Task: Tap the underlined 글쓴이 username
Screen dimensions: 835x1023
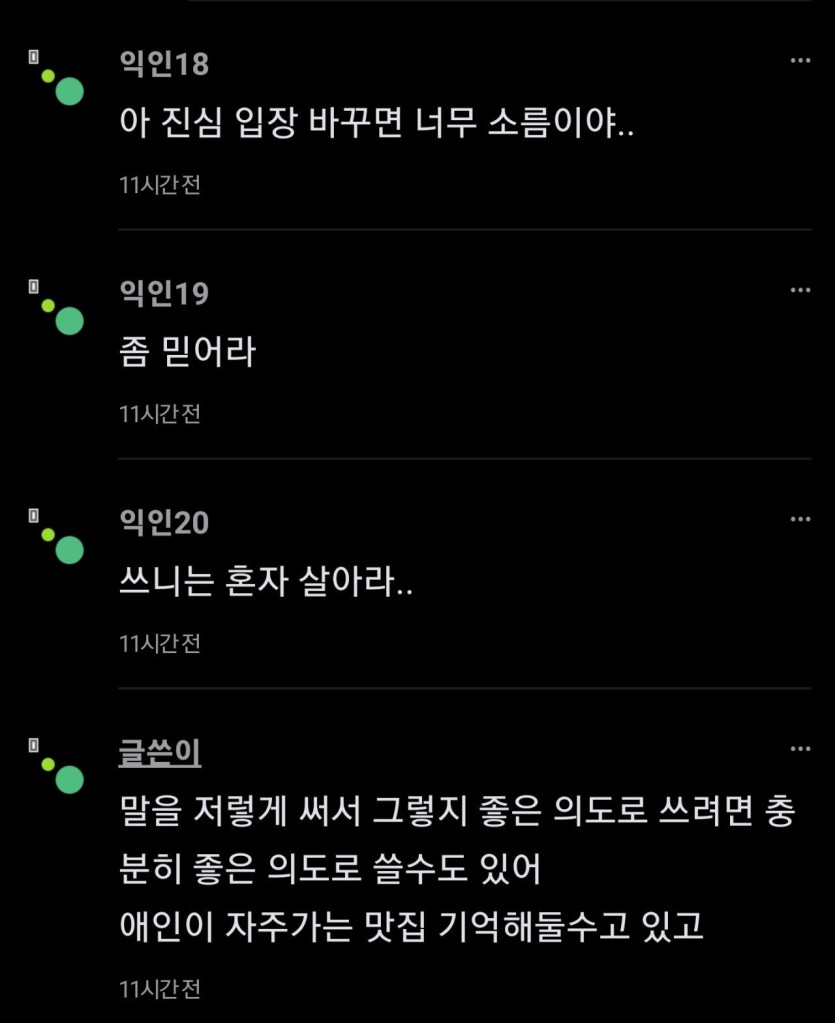Action: pyautogui.click(x=160, y=752)
